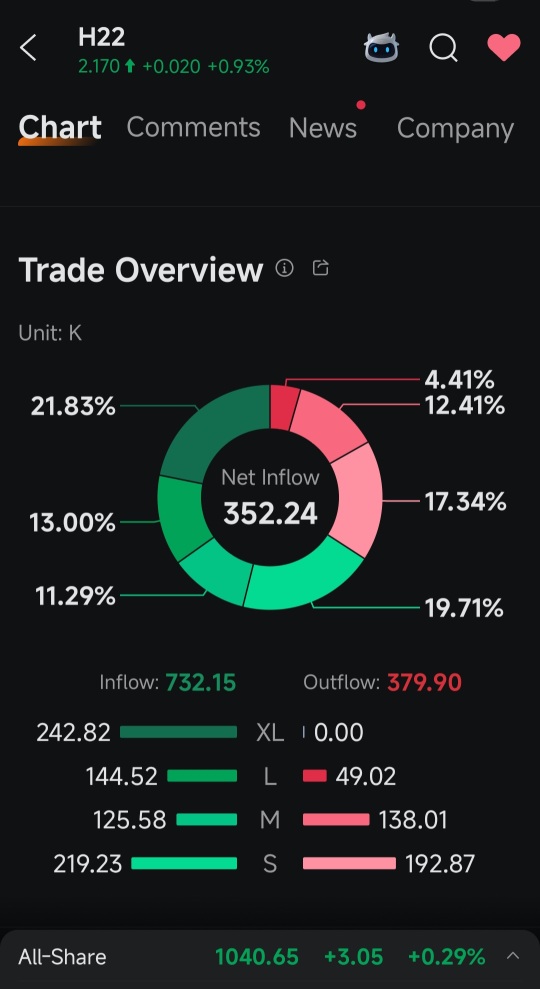Viewport: 540px width, 989px height.
Task: Go back using the top-left arrow
Action: (x=28, y=48)
